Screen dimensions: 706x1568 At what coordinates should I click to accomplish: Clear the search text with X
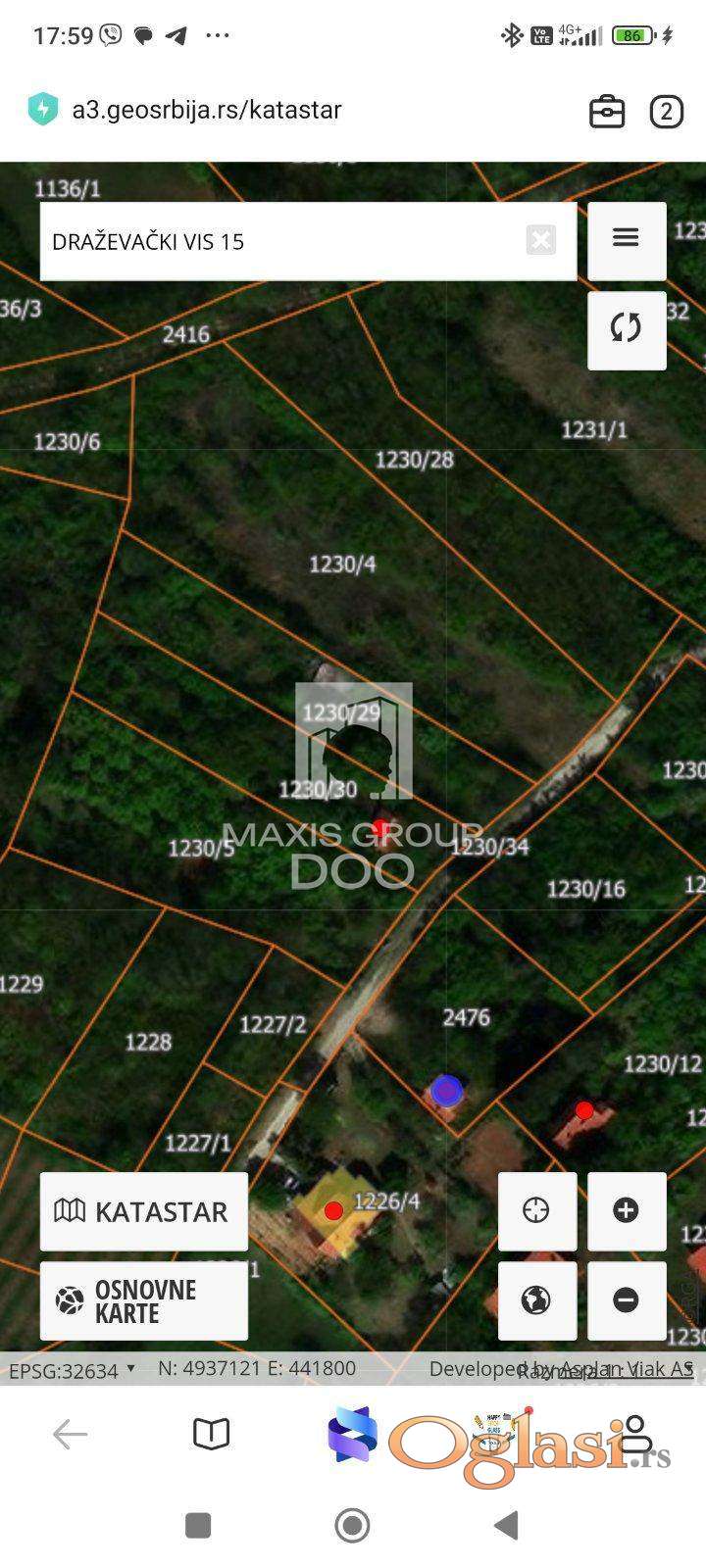coord(540,240)
